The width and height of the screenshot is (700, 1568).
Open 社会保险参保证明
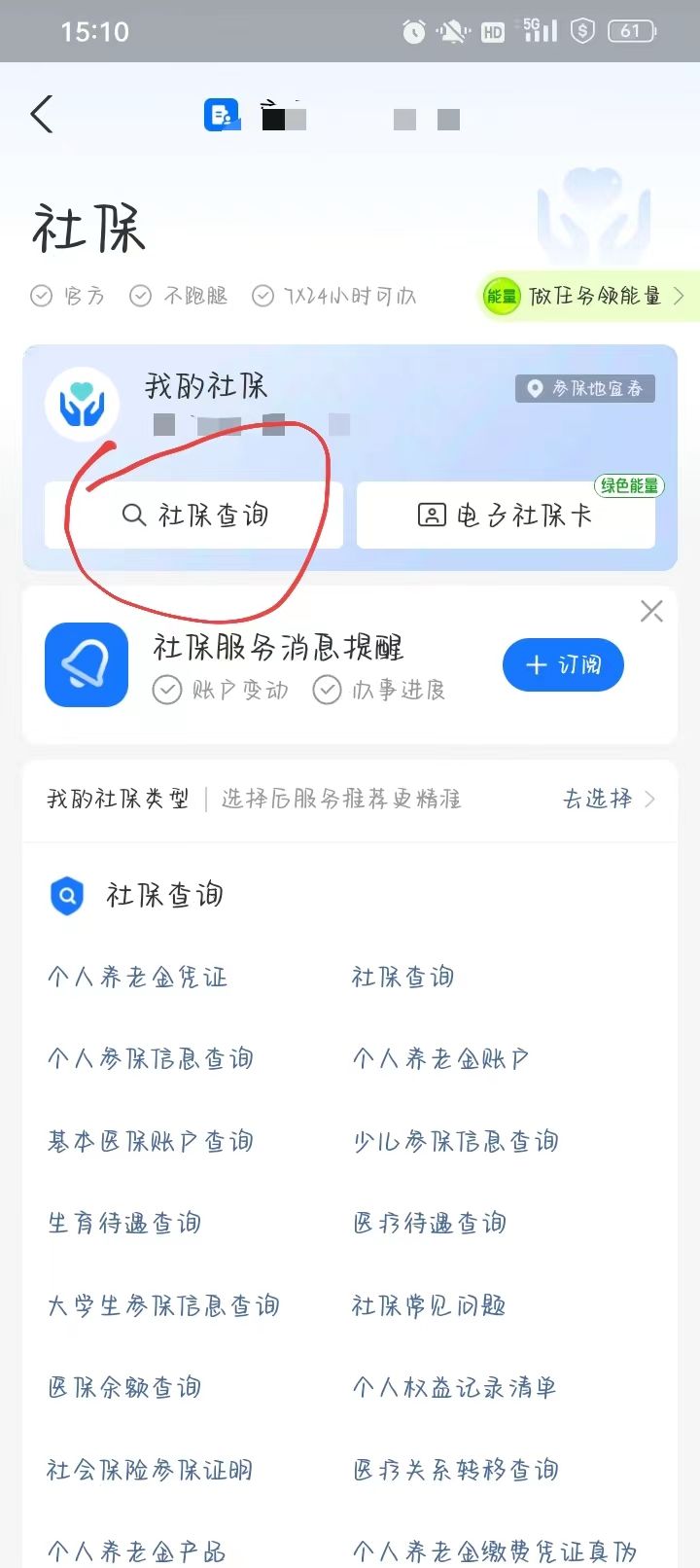(150, 1470)
